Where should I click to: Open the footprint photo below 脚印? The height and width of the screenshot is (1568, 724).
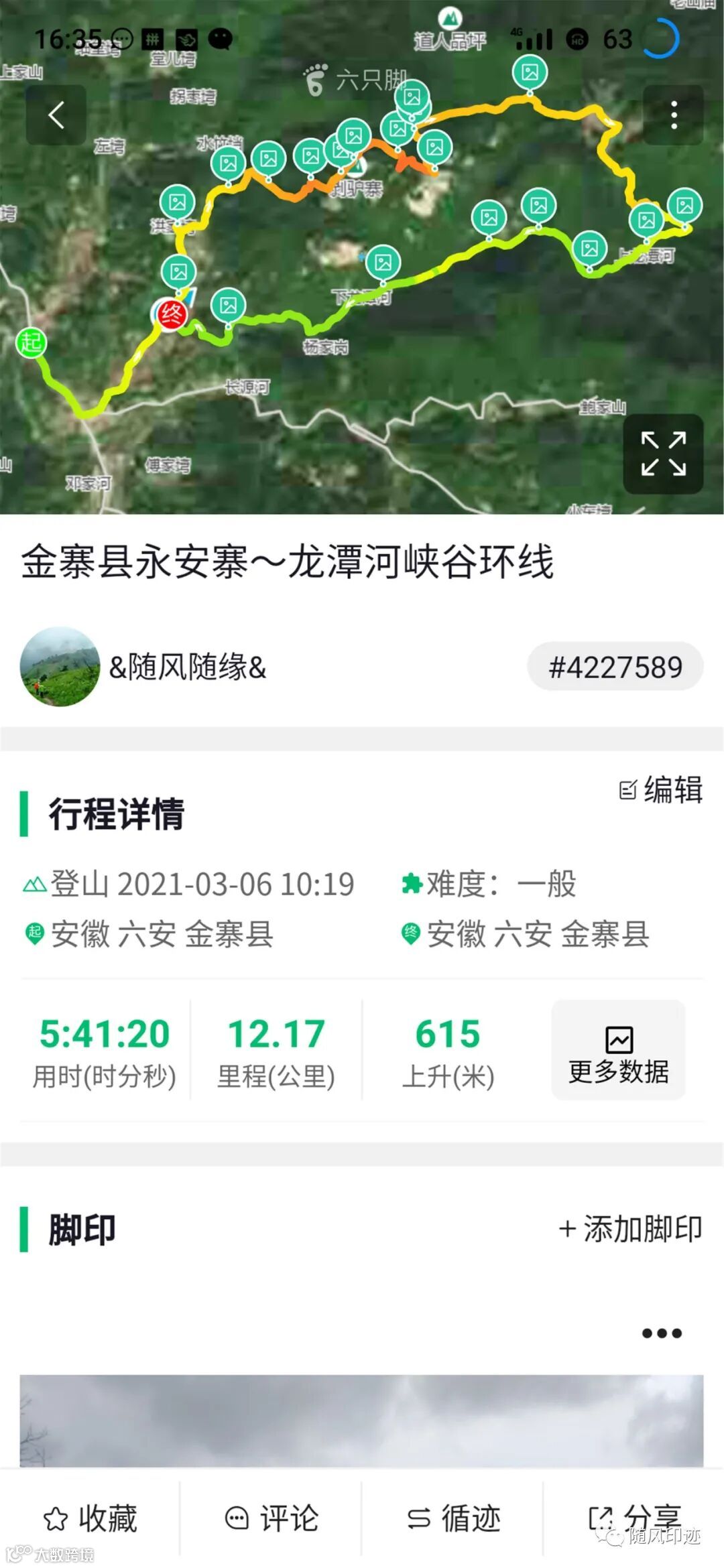point(361,1420)
